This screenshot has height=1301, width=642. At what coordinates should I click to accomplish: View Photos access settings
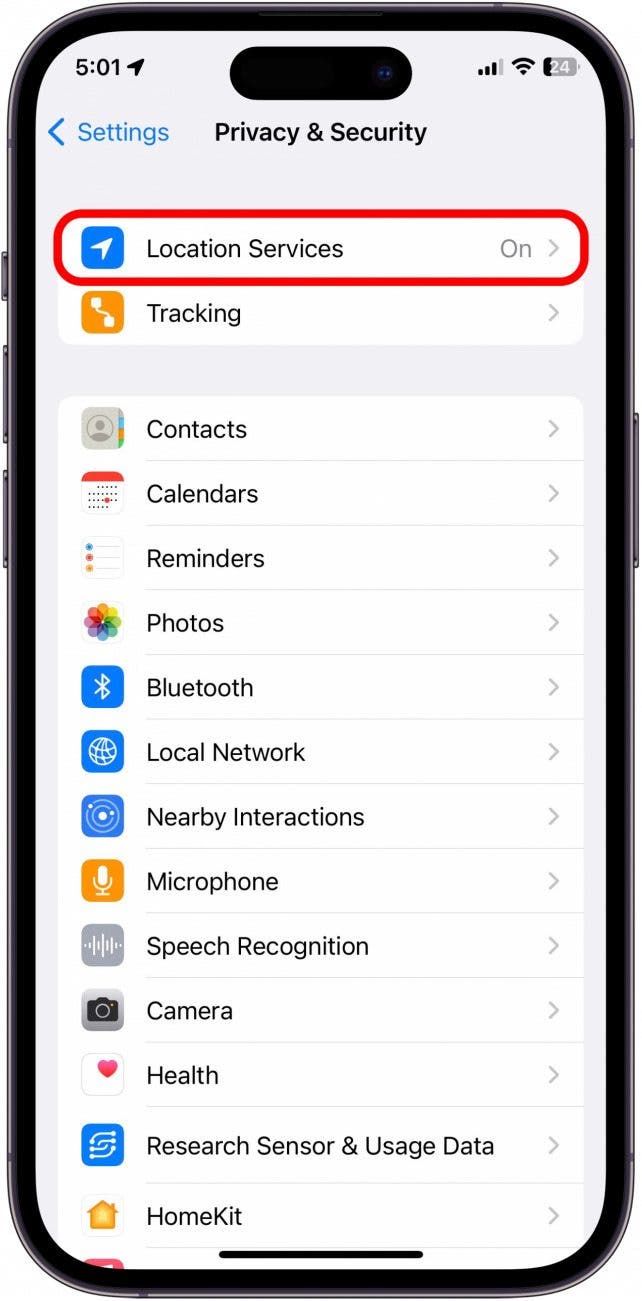(x=320, y=623)
